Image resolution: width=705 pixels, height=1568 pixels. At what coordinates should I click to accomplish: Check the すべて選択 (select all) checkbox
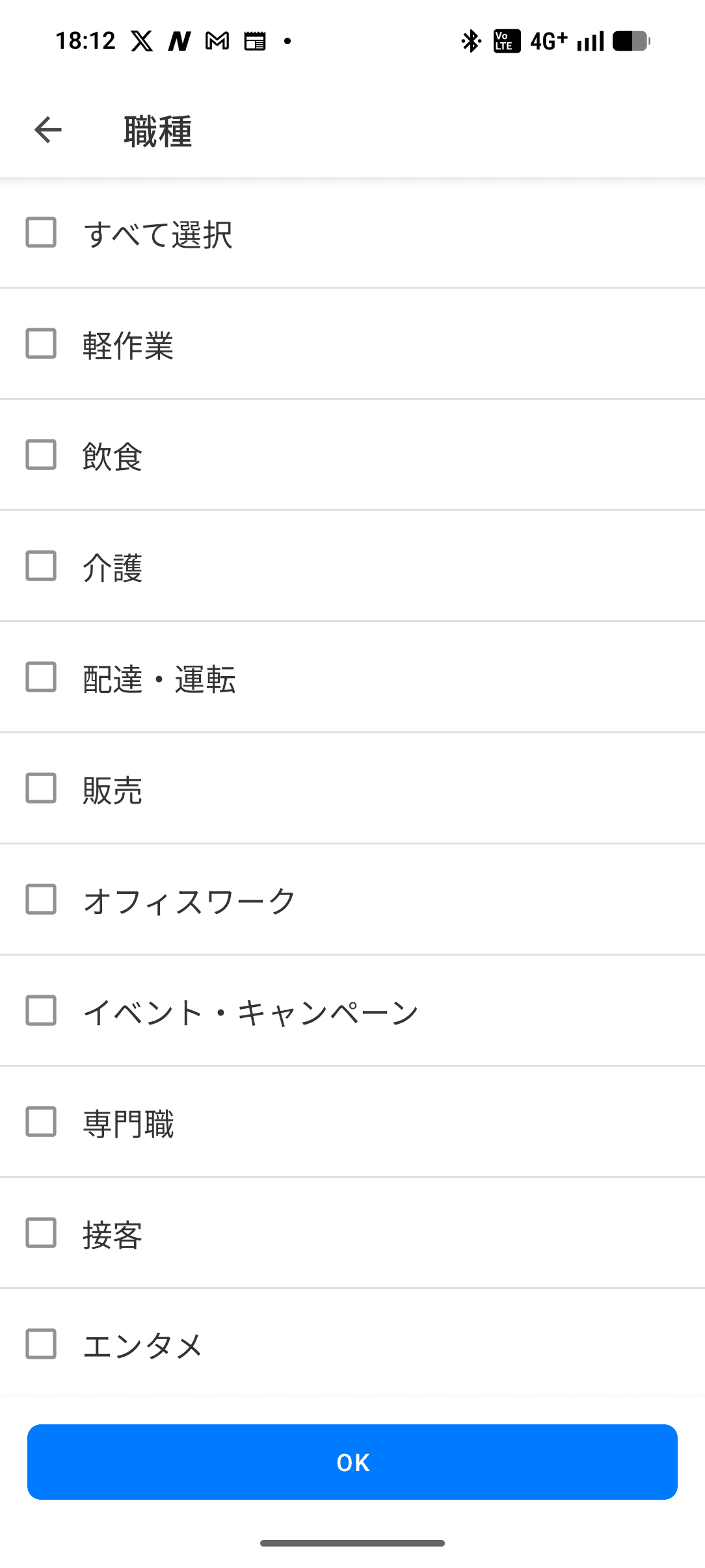click(x=40, y=233)
